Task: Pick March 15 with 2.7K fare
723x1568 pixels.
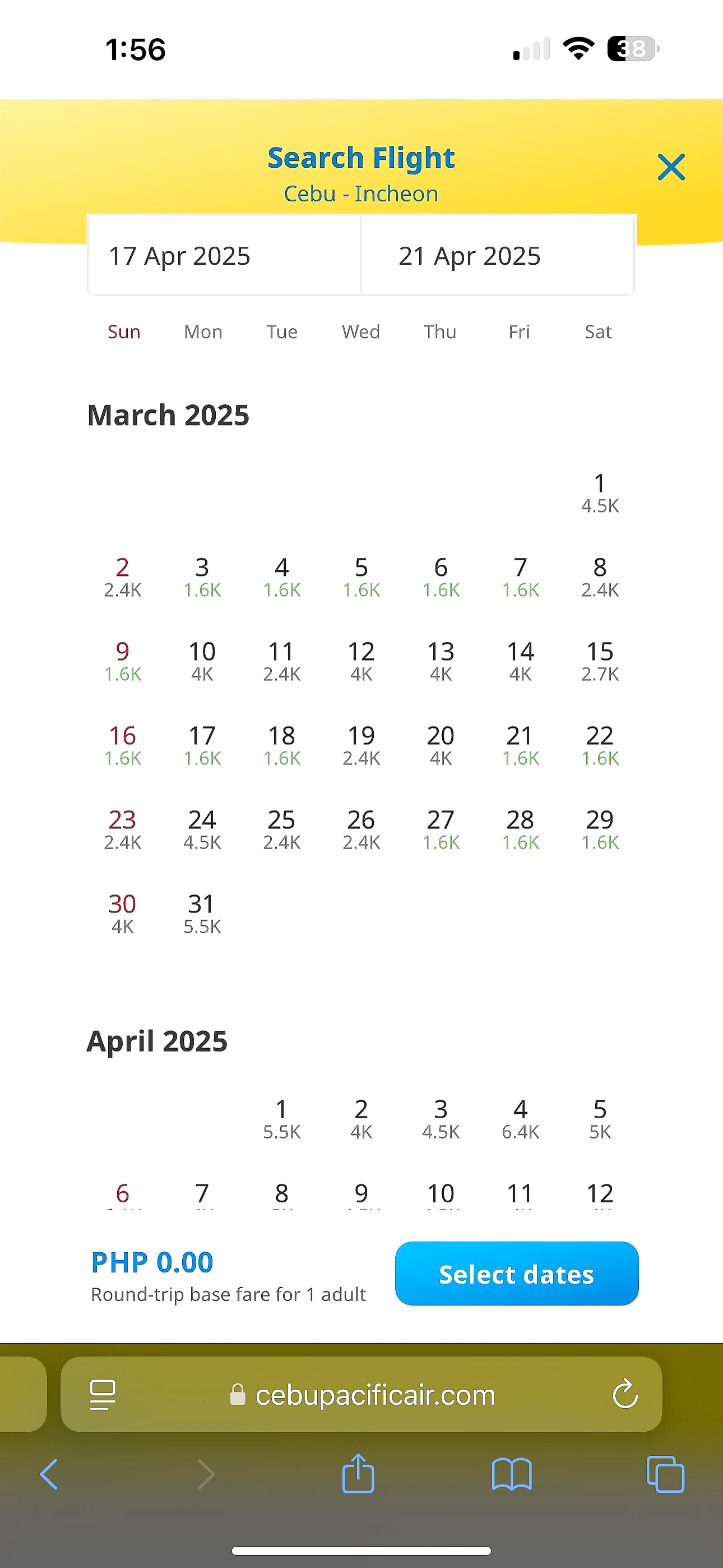Action: pos(600,661)
